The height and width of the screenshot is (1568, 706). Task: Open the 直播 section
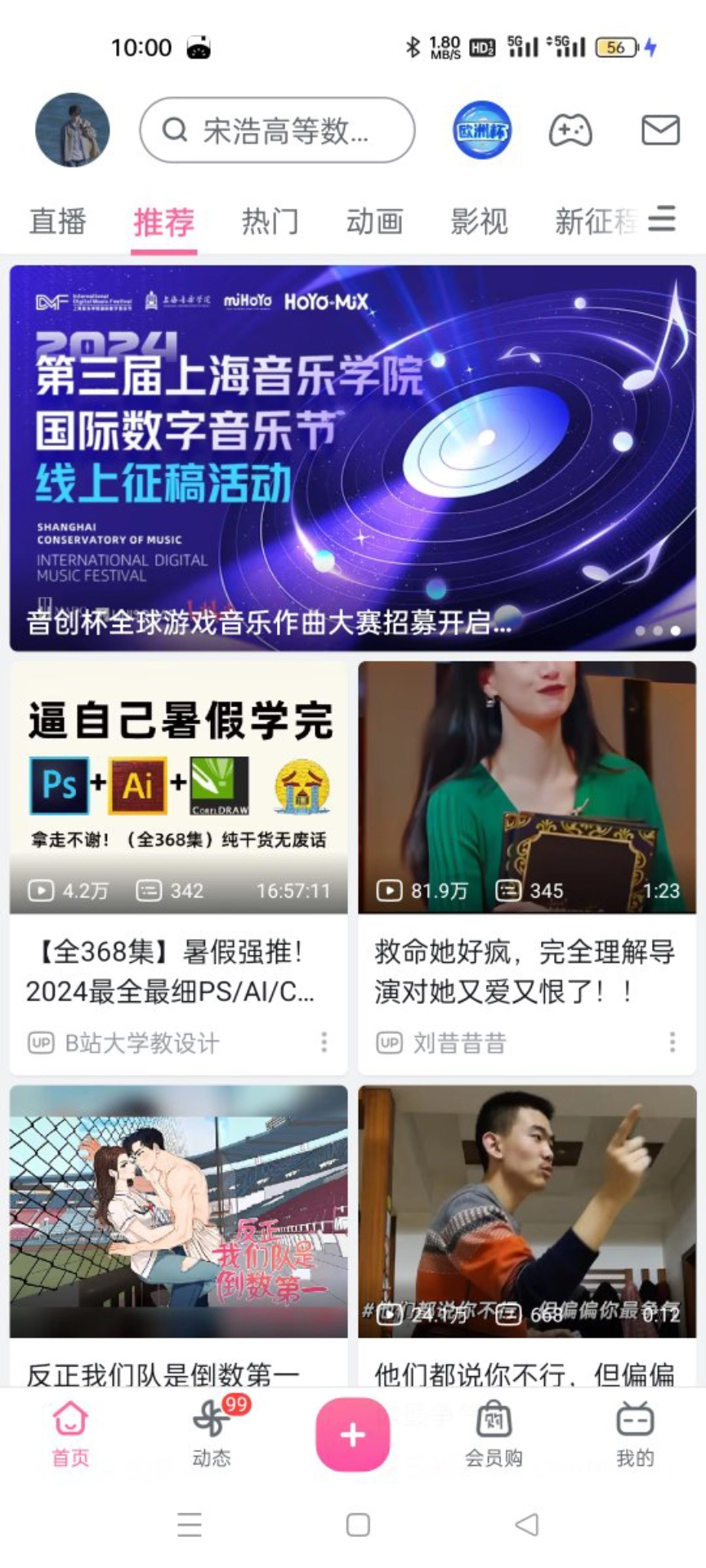tap(56, 220)
